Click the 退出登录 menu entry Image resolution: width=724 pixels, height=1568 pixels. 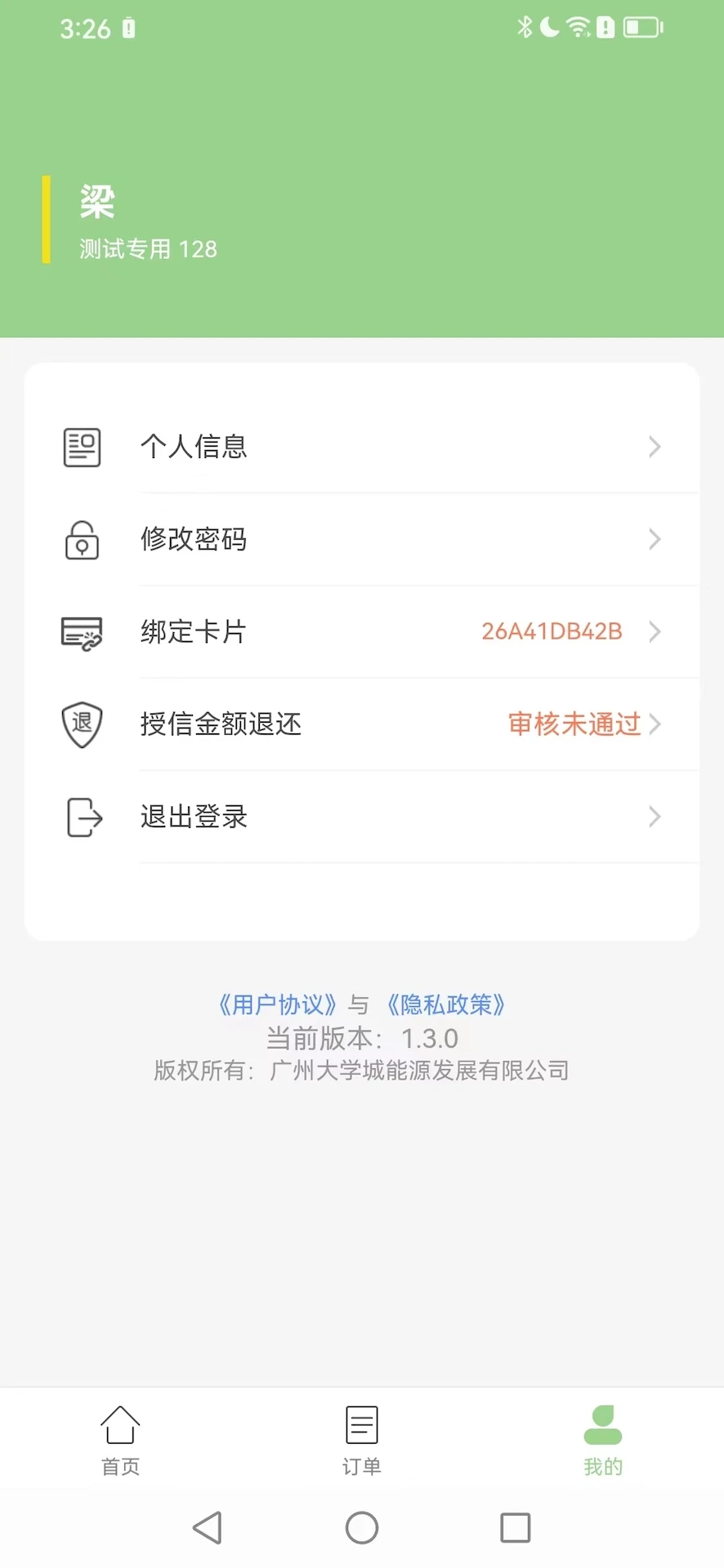tap(193, 816)
